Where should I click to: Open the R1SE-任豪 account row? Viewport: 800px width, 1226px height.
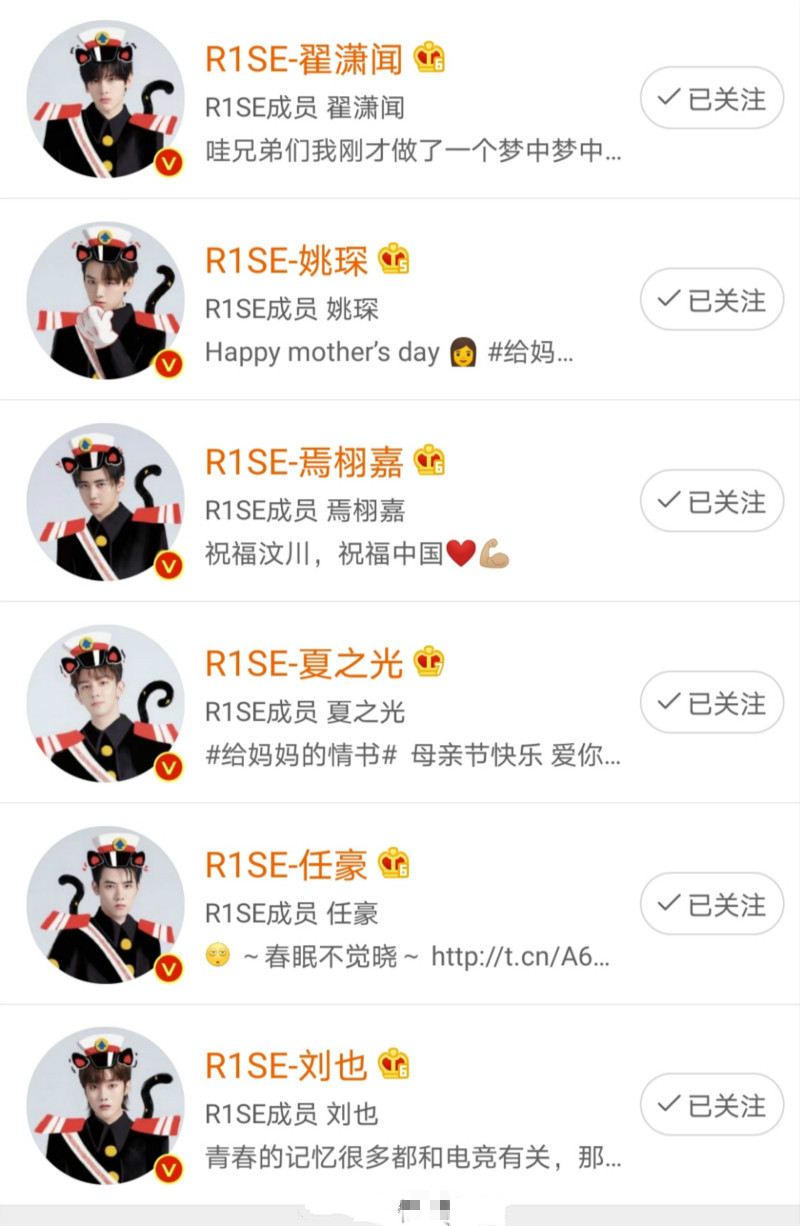click(x=286, y=865)
